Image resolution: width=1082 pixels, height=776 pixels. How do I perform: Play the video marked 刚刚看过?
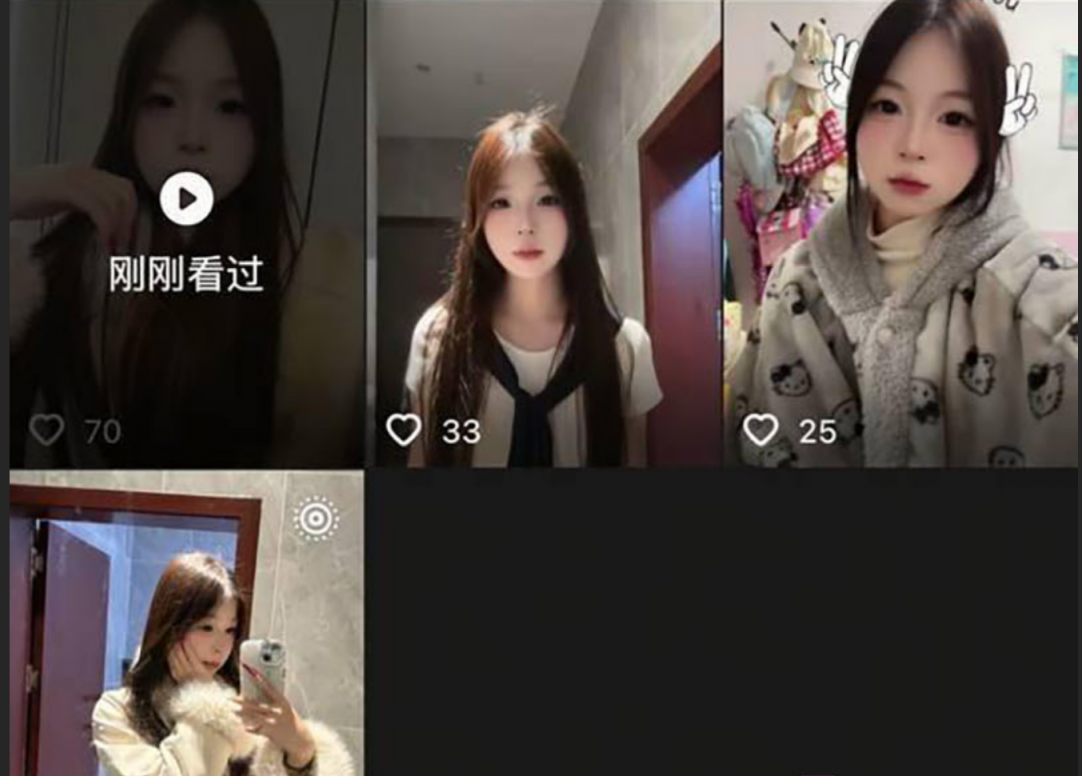pyautogui.click(x=186, y=199)
